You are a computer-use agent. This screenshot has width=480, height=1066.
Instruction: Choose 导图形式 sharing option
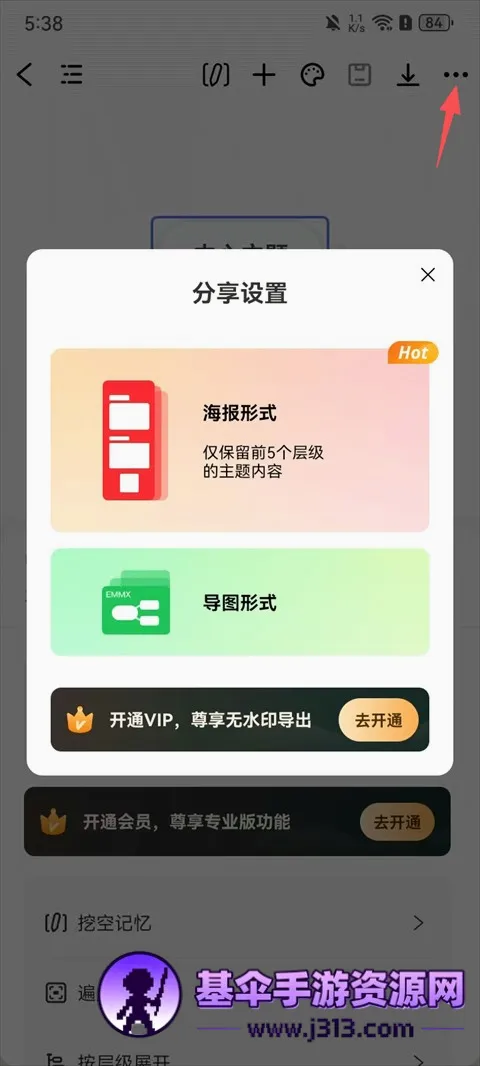point(240,602)
